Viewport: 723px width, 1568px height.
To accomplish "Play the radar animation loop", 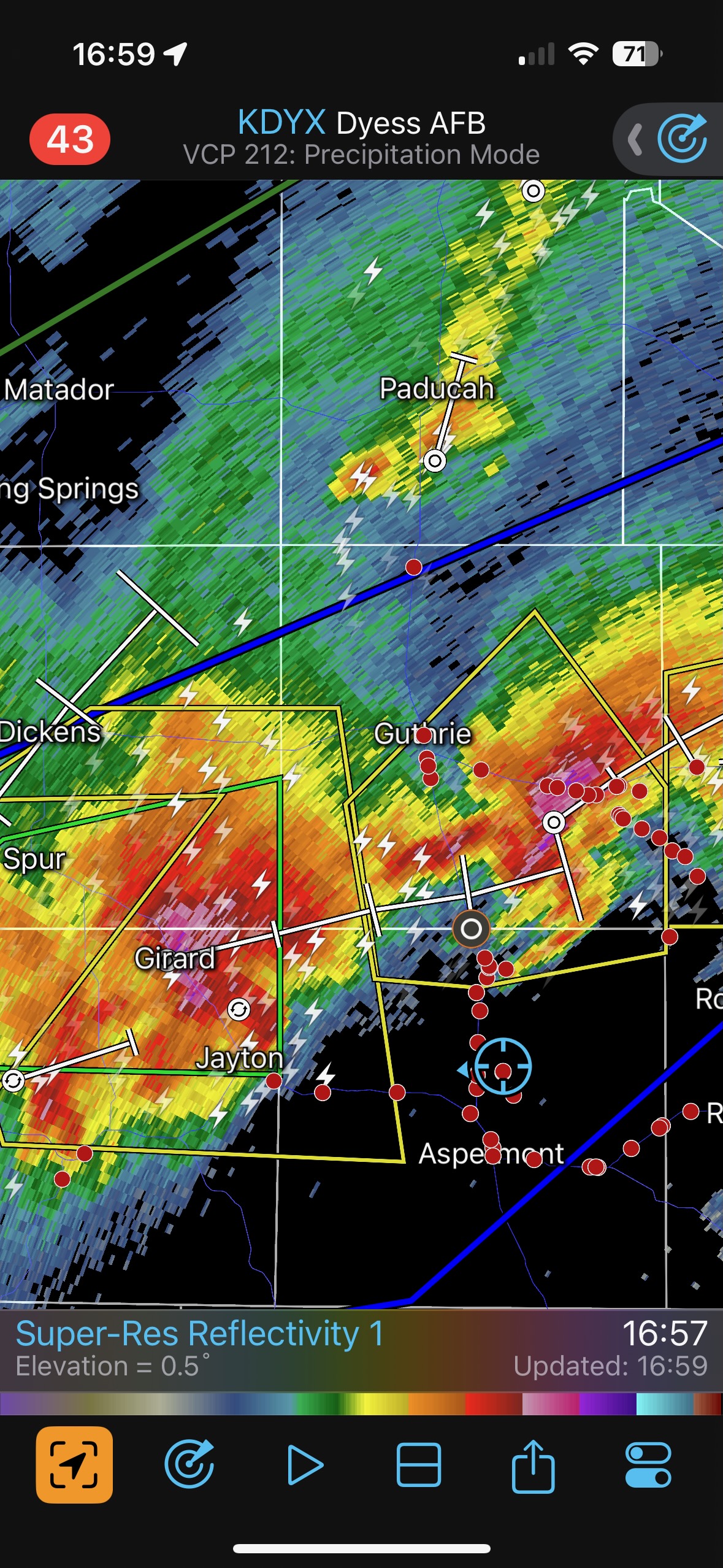I will coord(304,1465).
